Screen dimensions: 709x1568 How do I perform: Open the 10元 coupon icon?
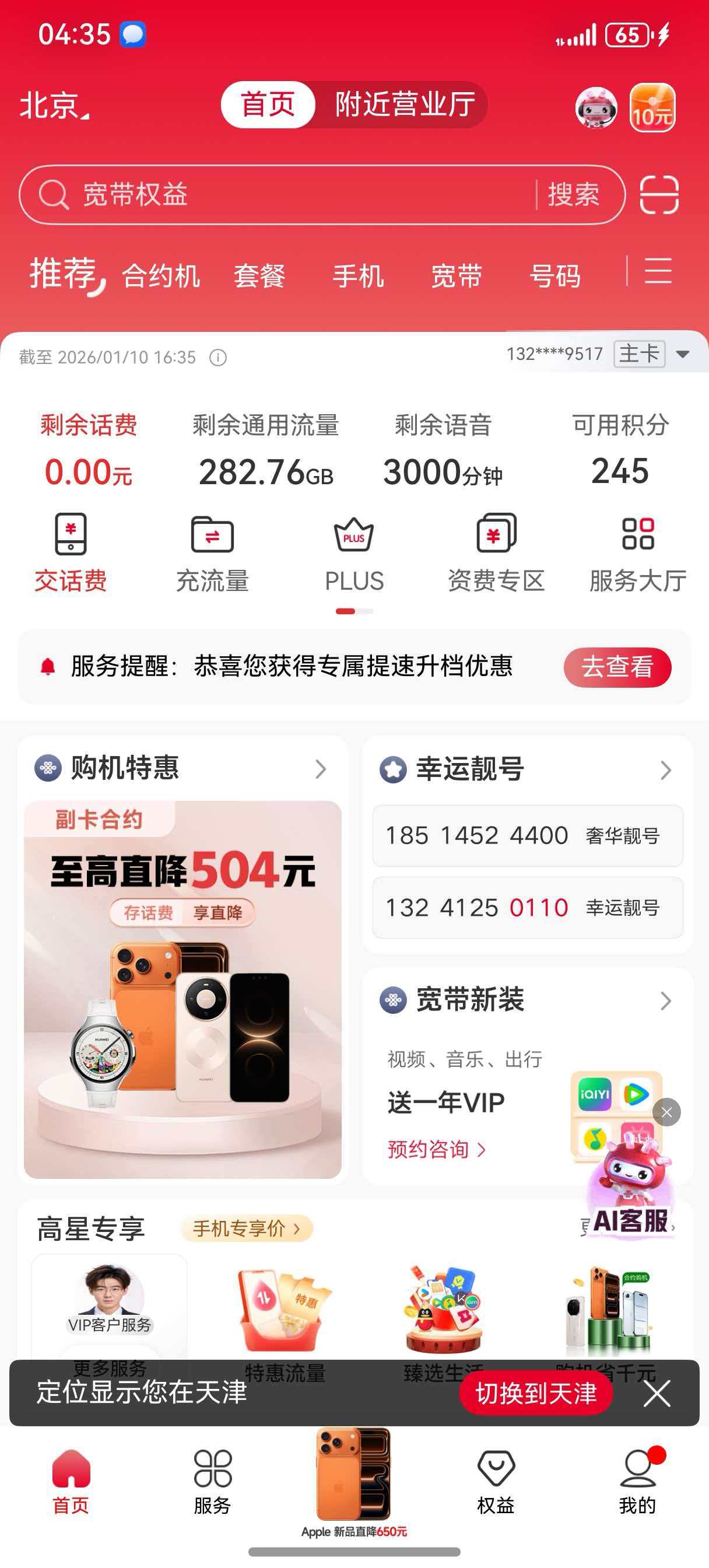click(x=652, y=108)
